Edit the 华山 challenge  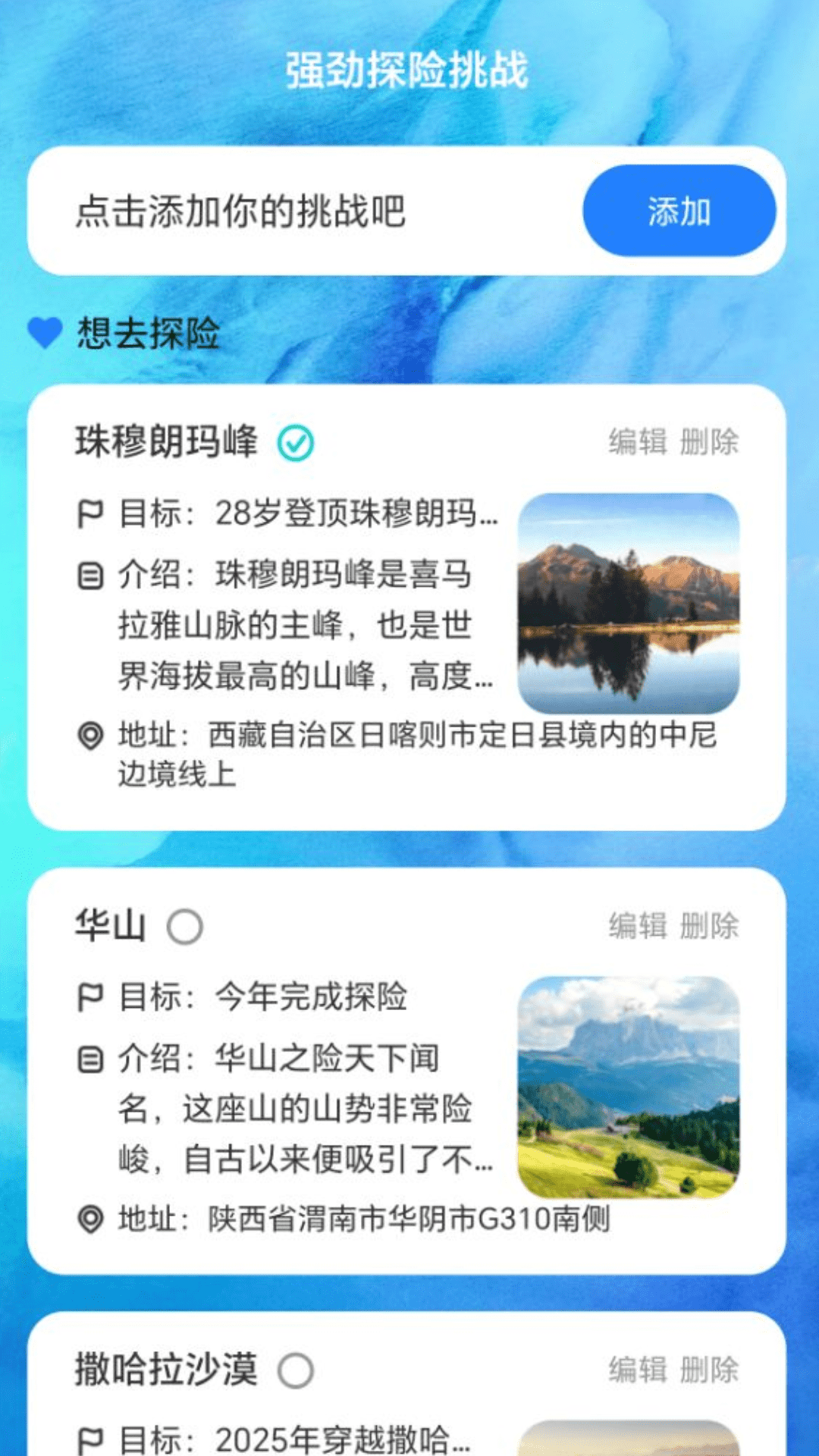(638, 925)
